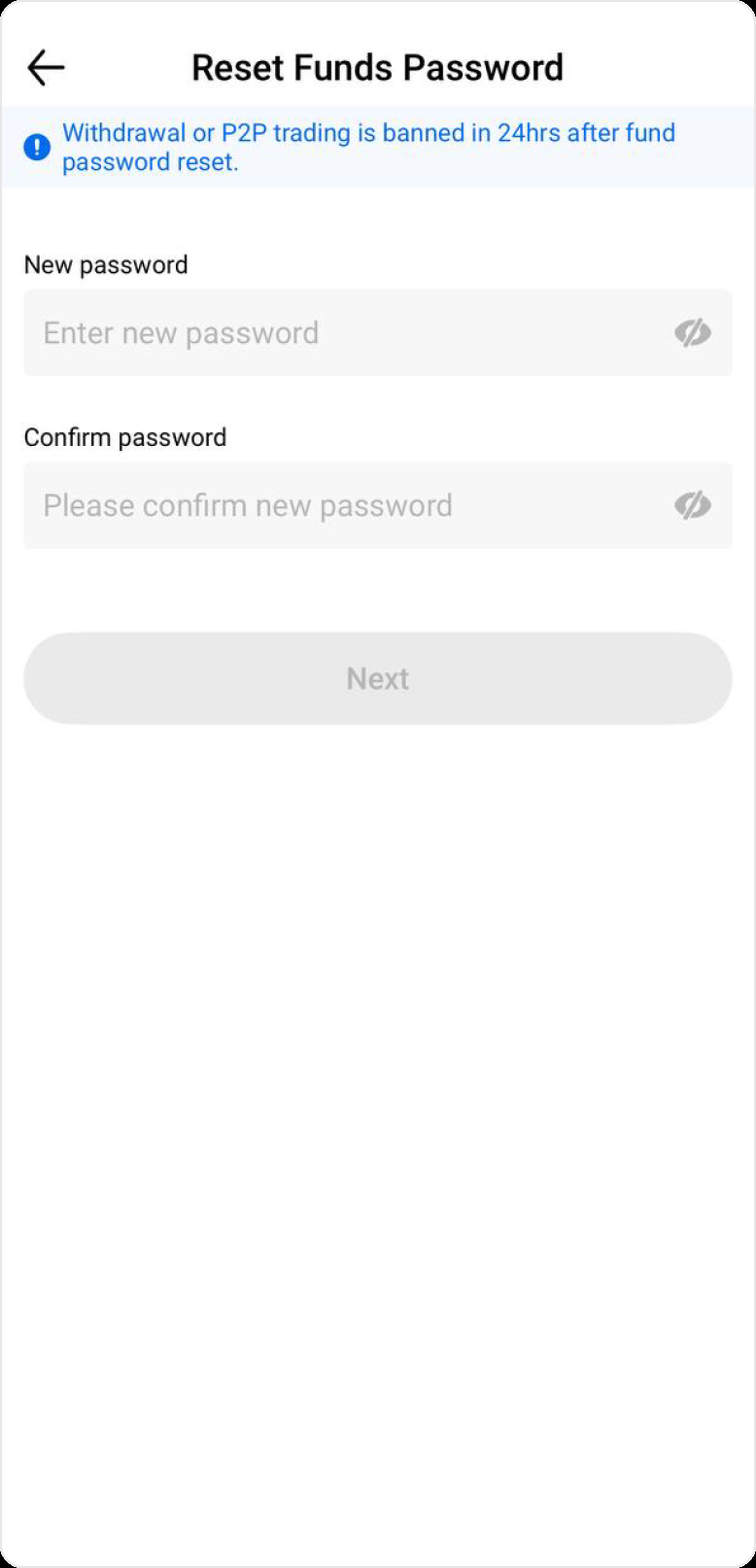Screen dimensions: 756x1568
Task: Show the new password via eye icon
Action: point(692,333)
